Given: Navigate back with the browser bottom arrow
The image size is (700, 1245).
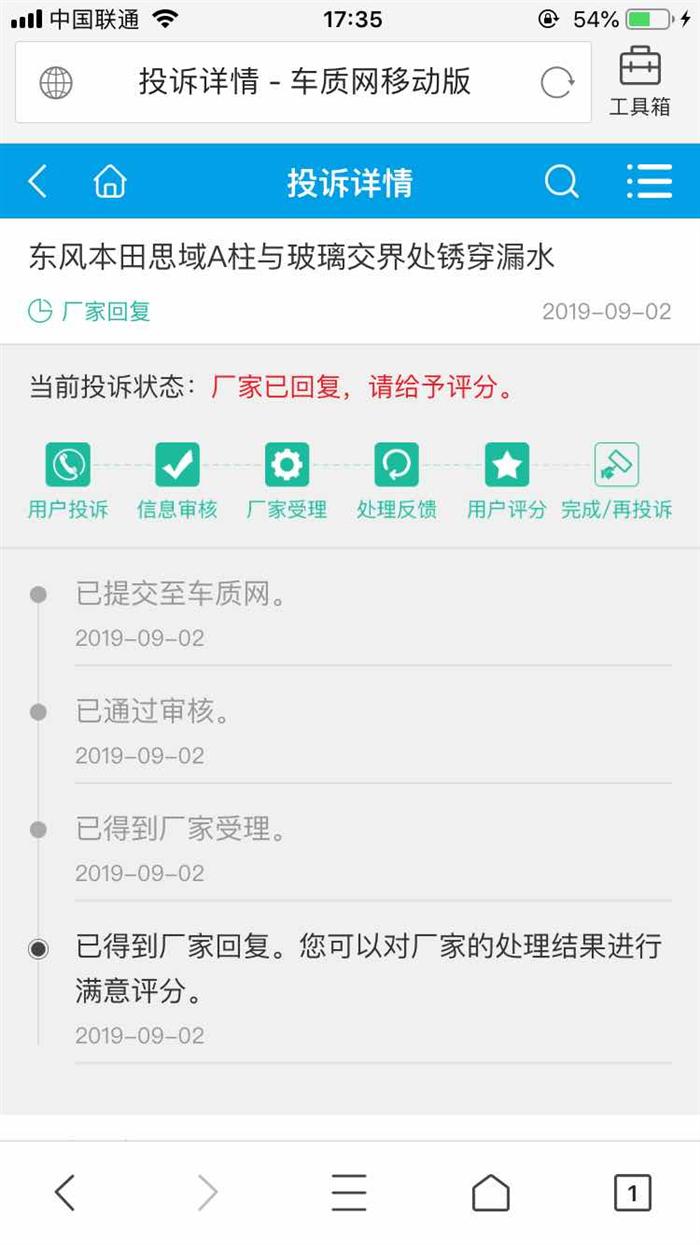Looking at the screenshot, I should 65,1193.
